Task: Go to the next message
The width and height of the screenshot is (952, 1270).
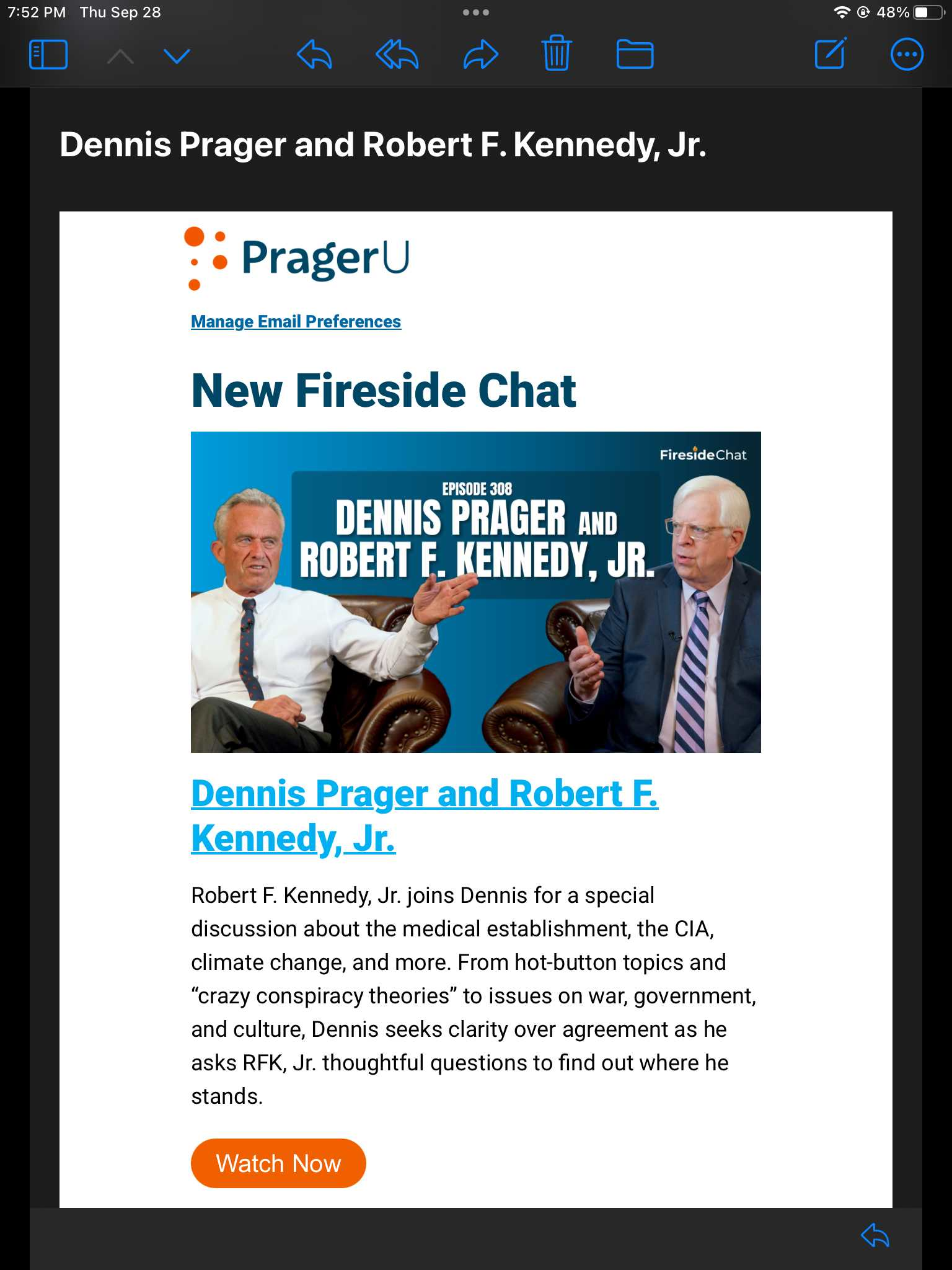Action: coord(177,56)
